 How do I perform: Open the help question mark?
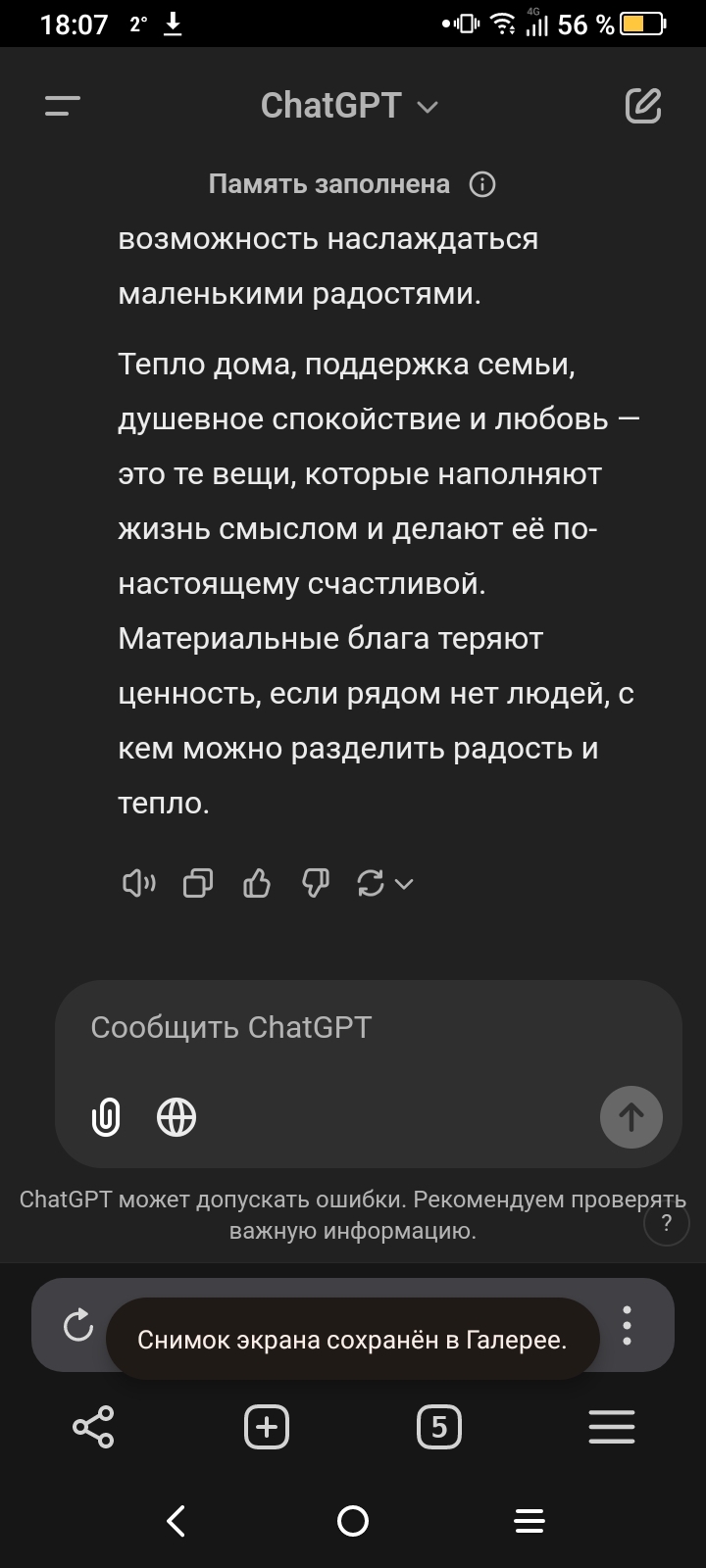(x=667, y=1222)
